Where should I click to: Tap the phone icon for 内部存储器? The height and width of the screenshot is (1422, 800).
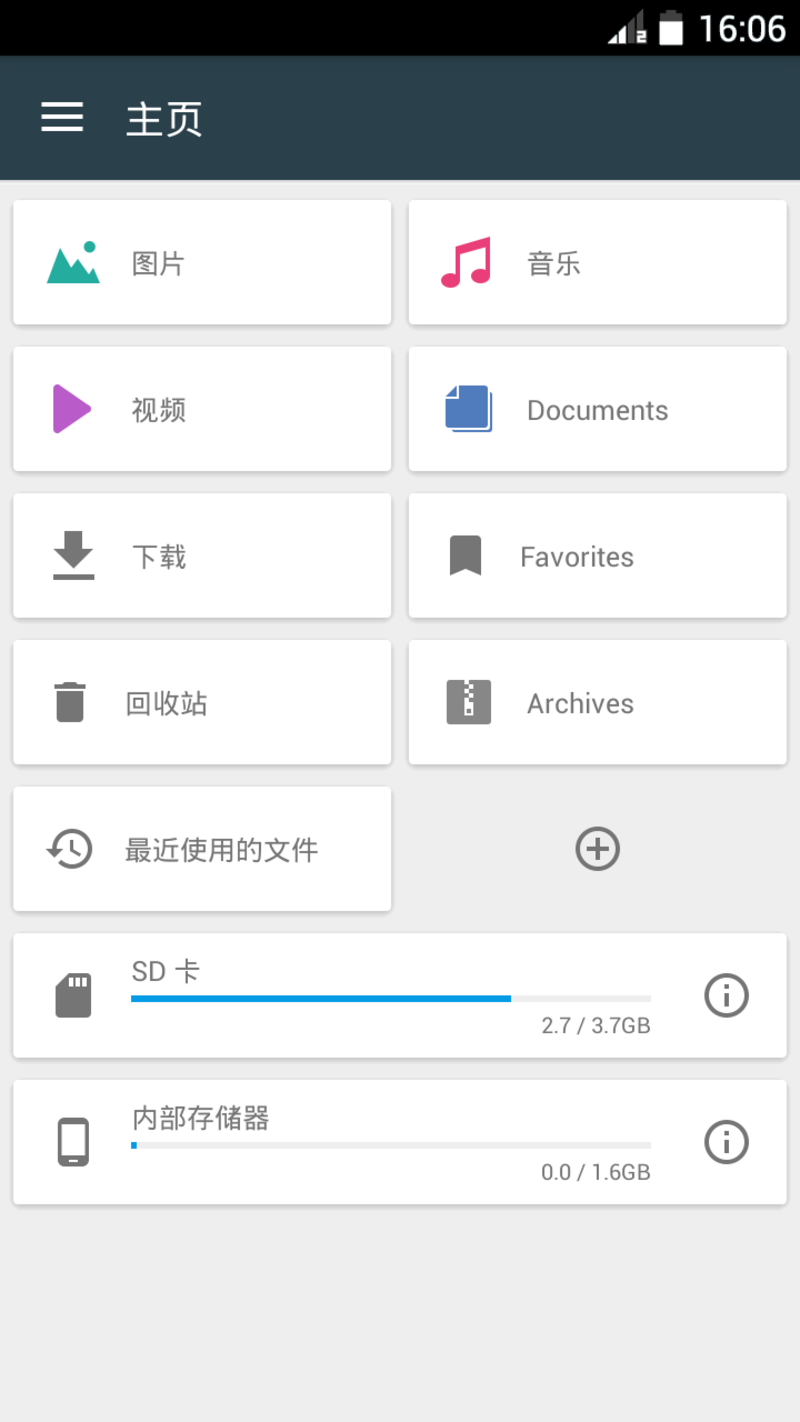click(72, 1142)
